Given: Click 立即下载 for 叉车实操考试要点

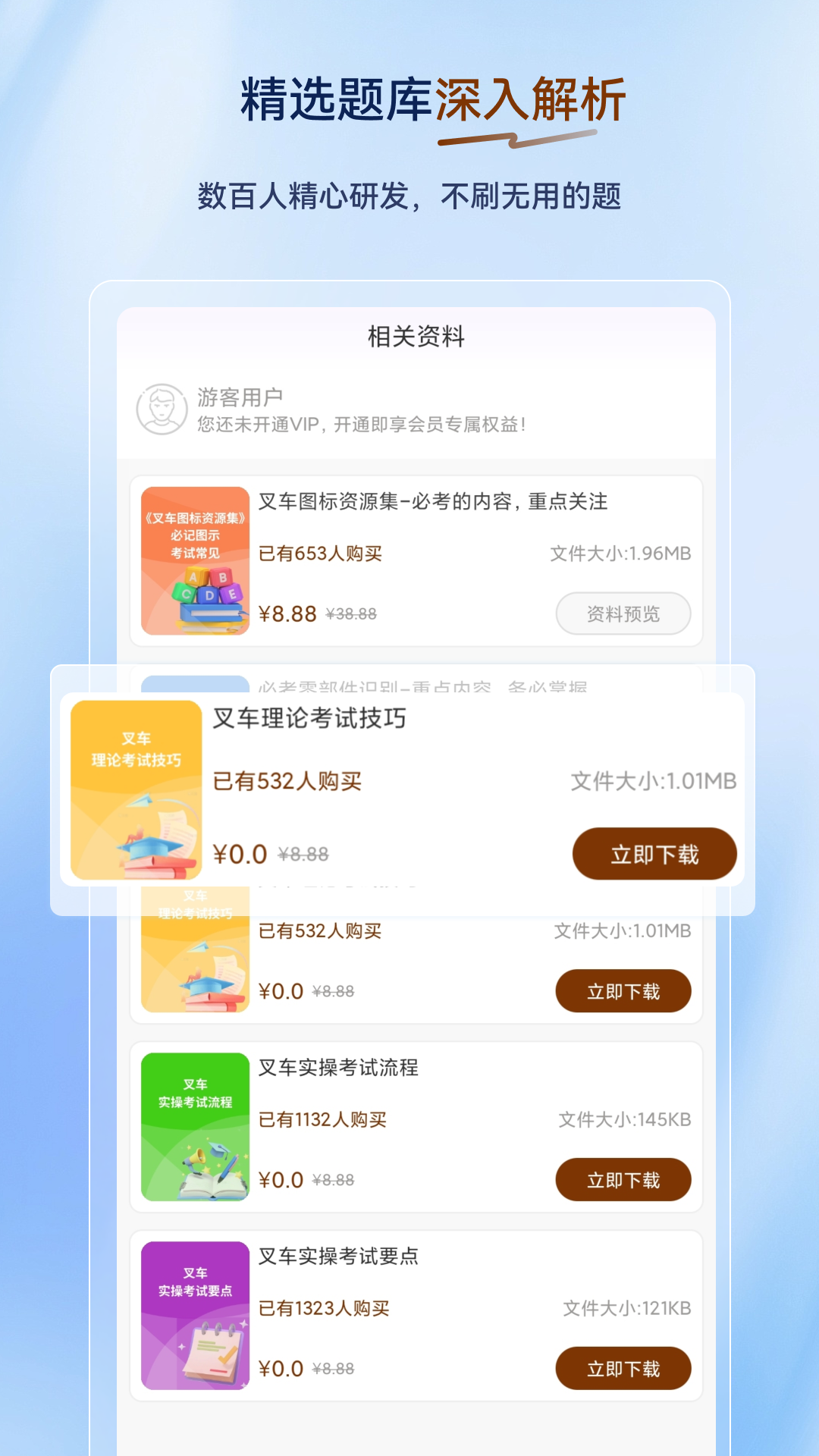Looking at the screenshot, I should click(623, 1368).
